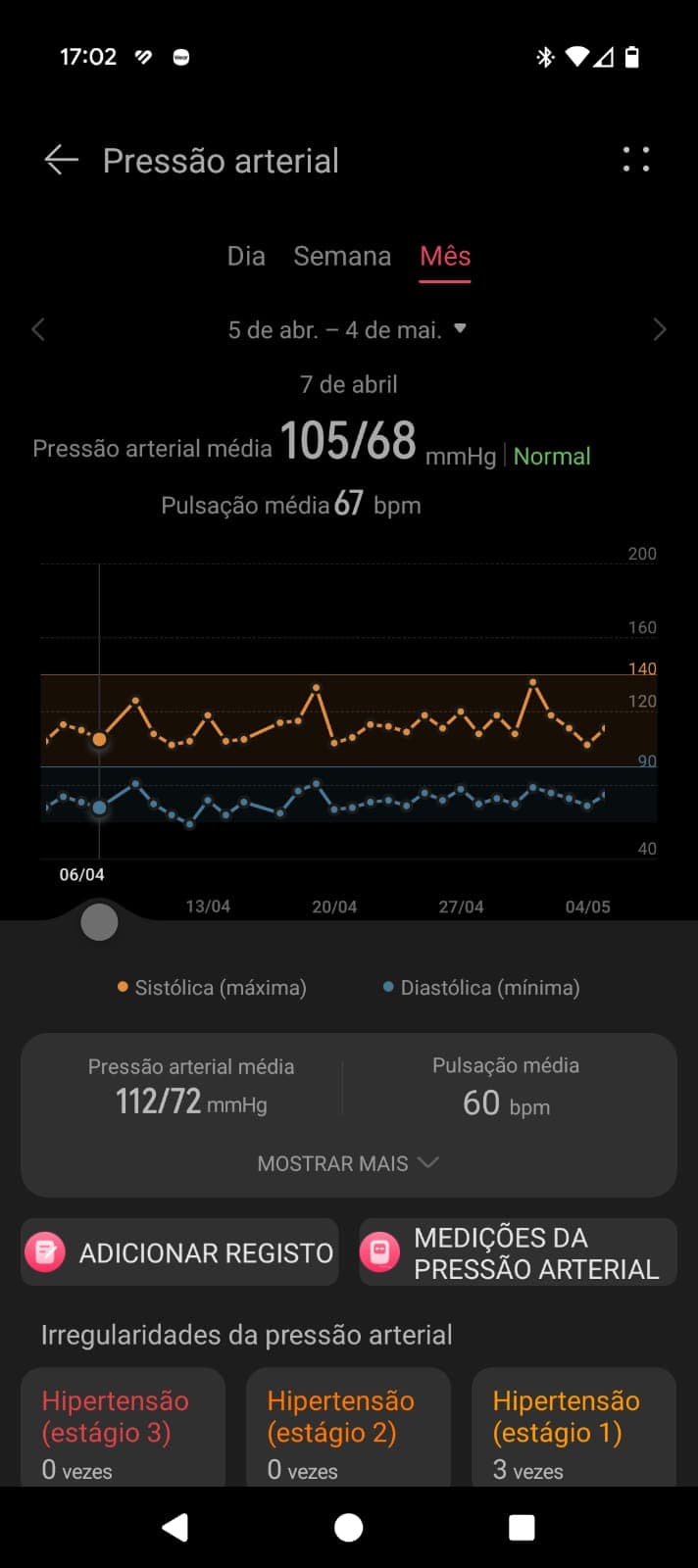
Task: Go back from Pressão arterial screen
Action: (x=61, y=160)
